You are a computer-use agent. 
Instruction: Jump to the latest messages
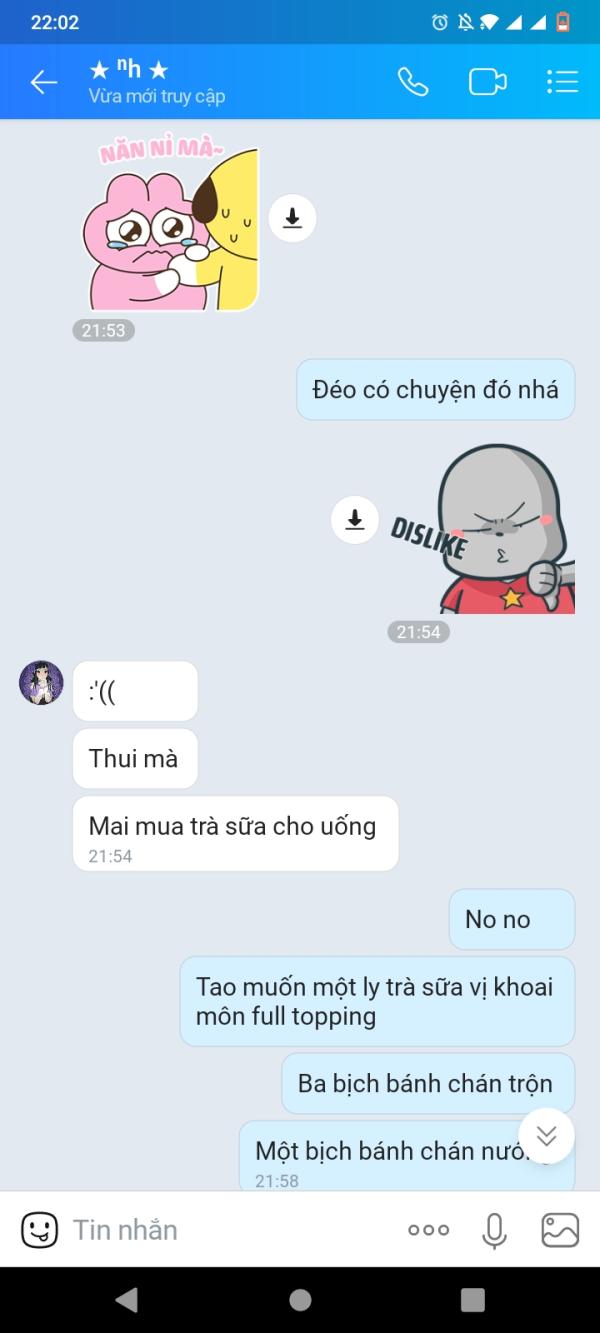546,1136
